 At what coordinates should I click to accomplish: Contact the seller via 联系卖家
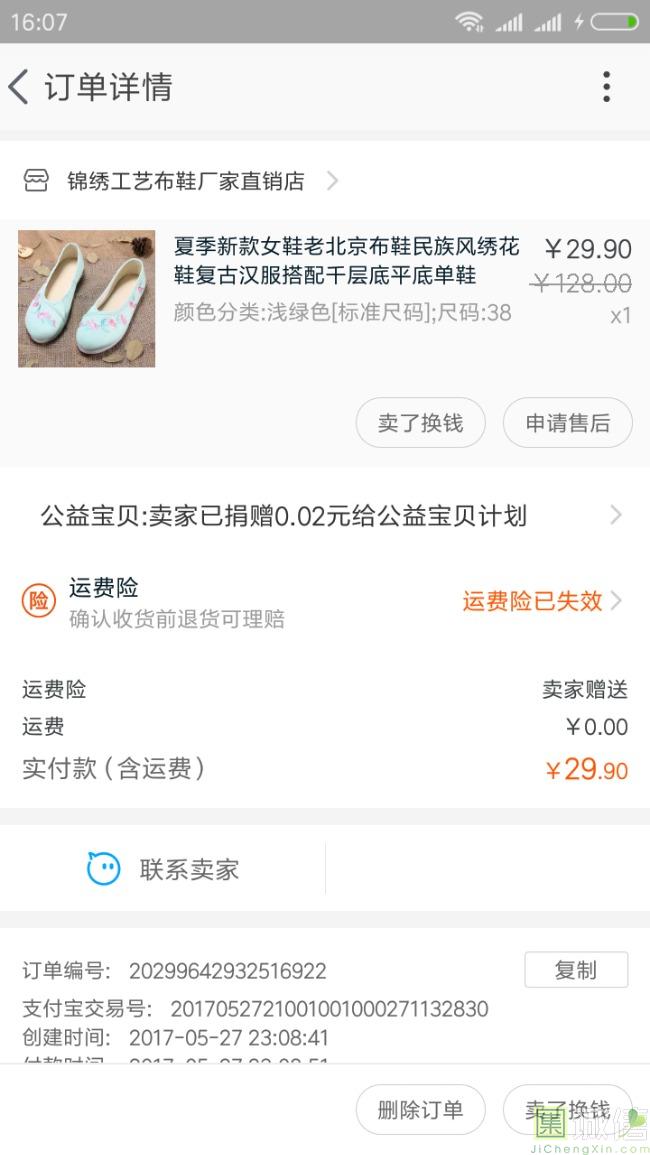[163, 869]
